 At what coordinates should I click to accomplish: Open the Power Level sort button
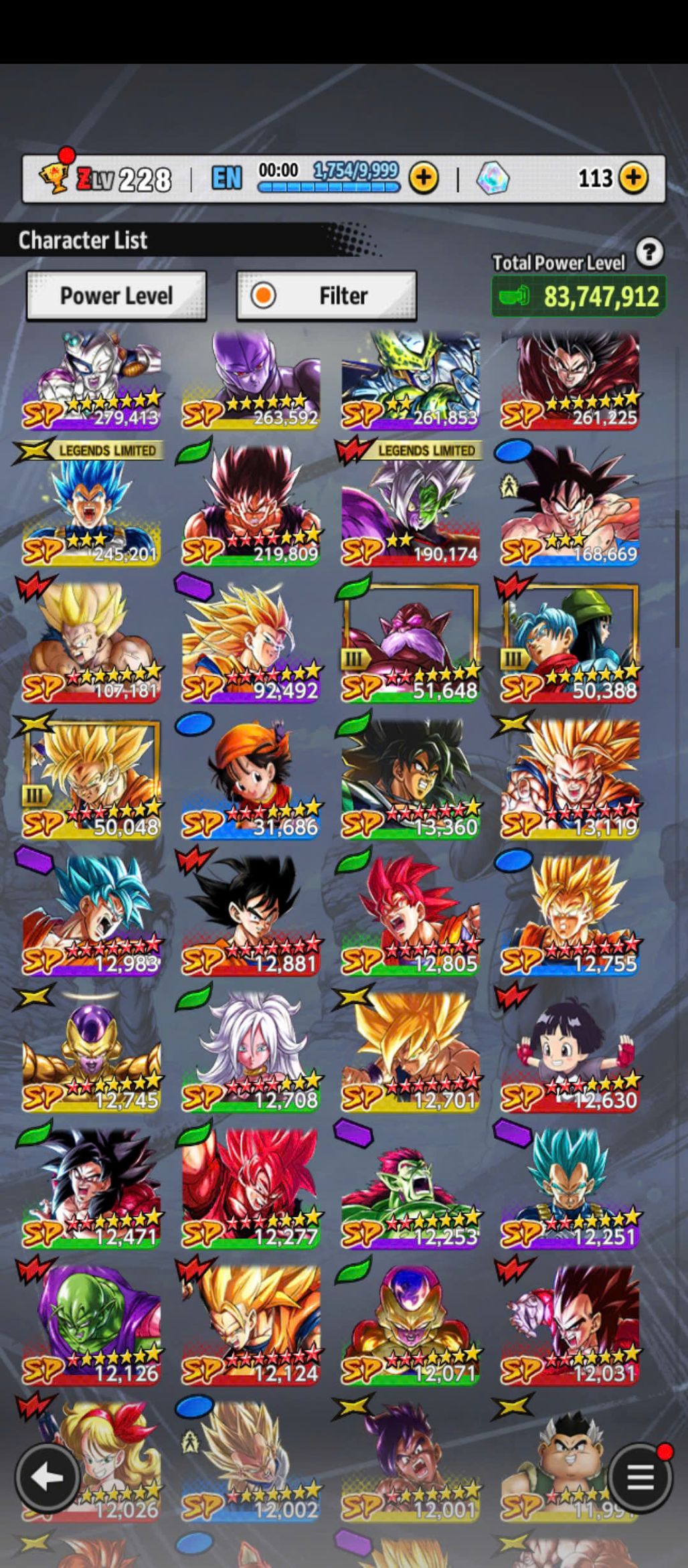[116, 296]
